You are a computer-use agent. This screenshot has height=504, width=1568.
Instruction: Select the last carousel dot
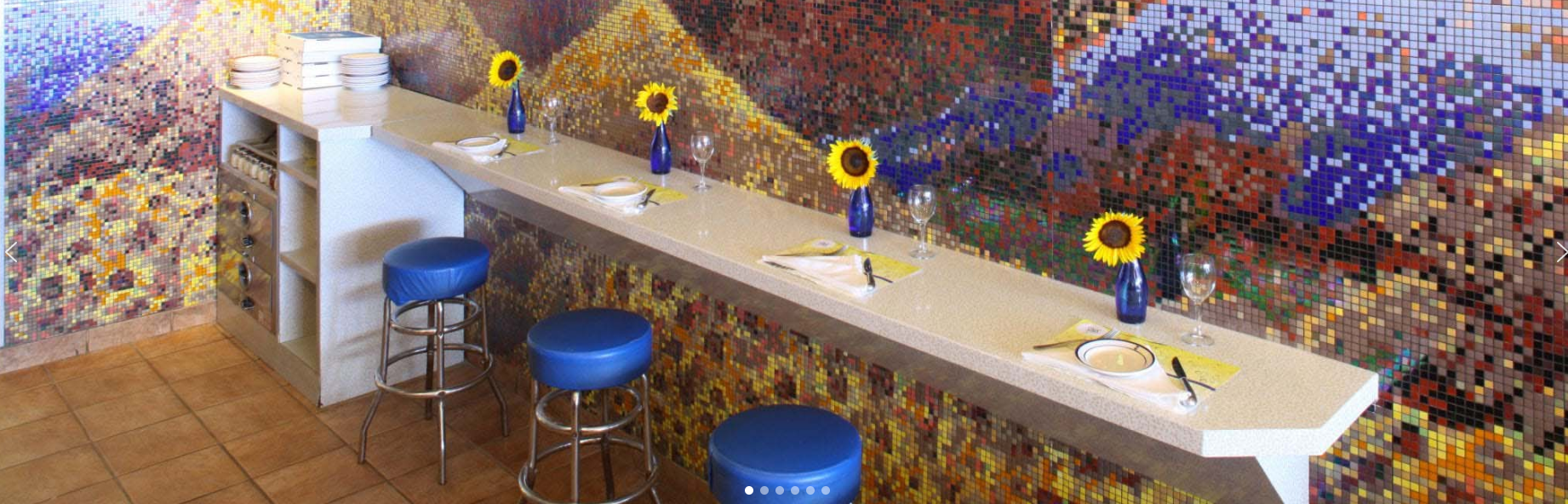(826, 490)
